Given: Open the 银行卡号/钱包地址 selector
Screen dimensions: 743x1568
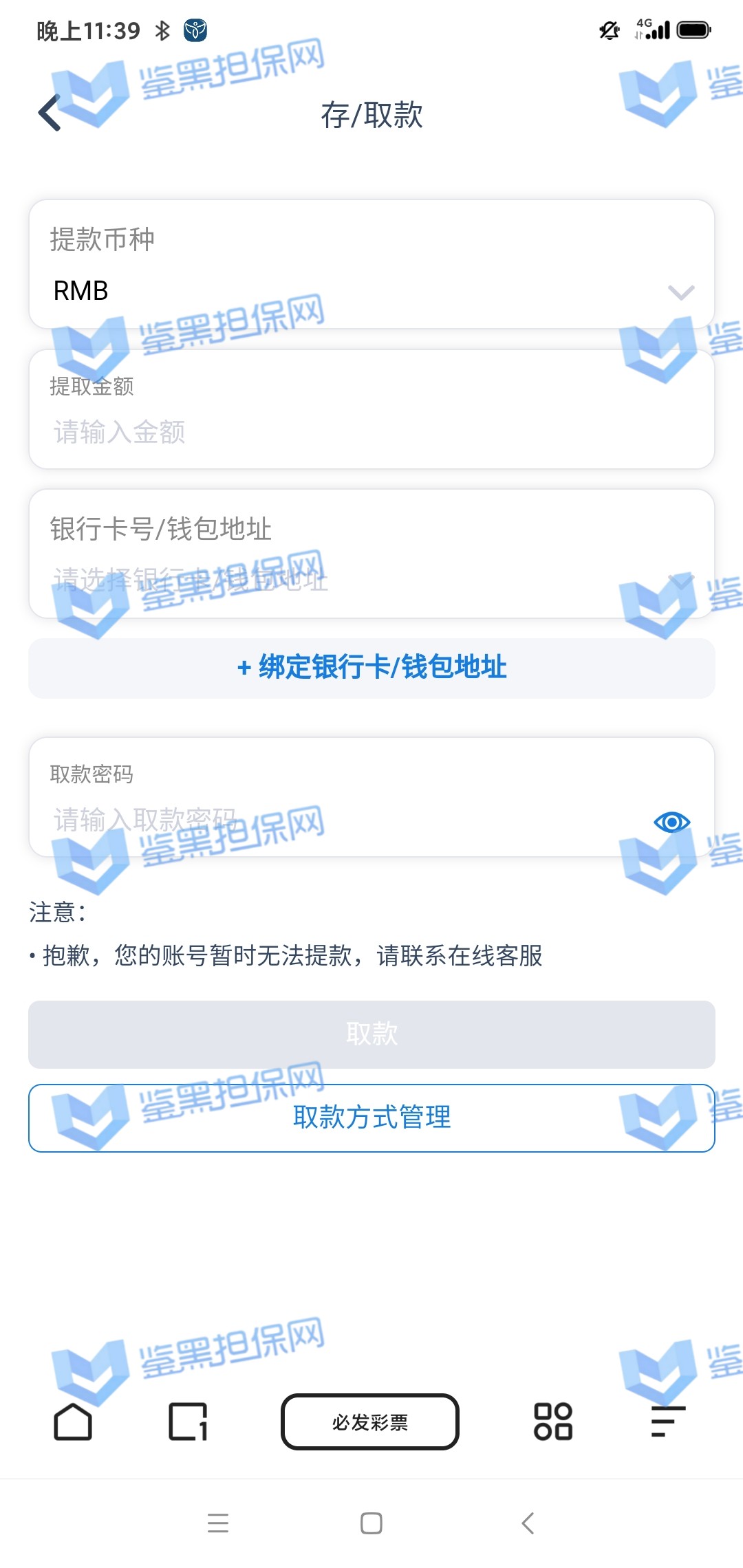Looking at the screenshot, I should tap(371, 579).
